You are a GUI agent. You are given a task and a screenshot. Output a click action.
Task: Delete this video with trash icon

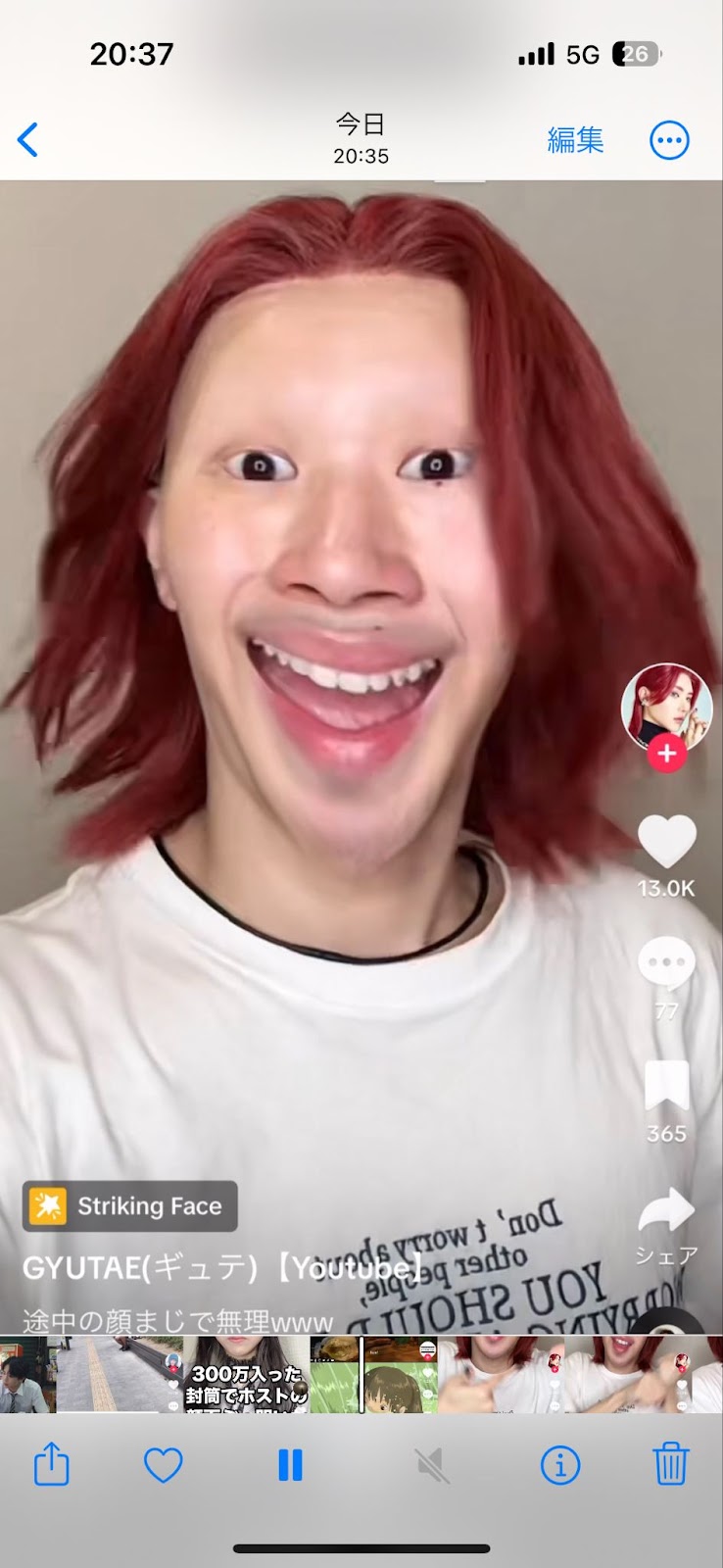pyautogui.click(x=670, y=1465)
